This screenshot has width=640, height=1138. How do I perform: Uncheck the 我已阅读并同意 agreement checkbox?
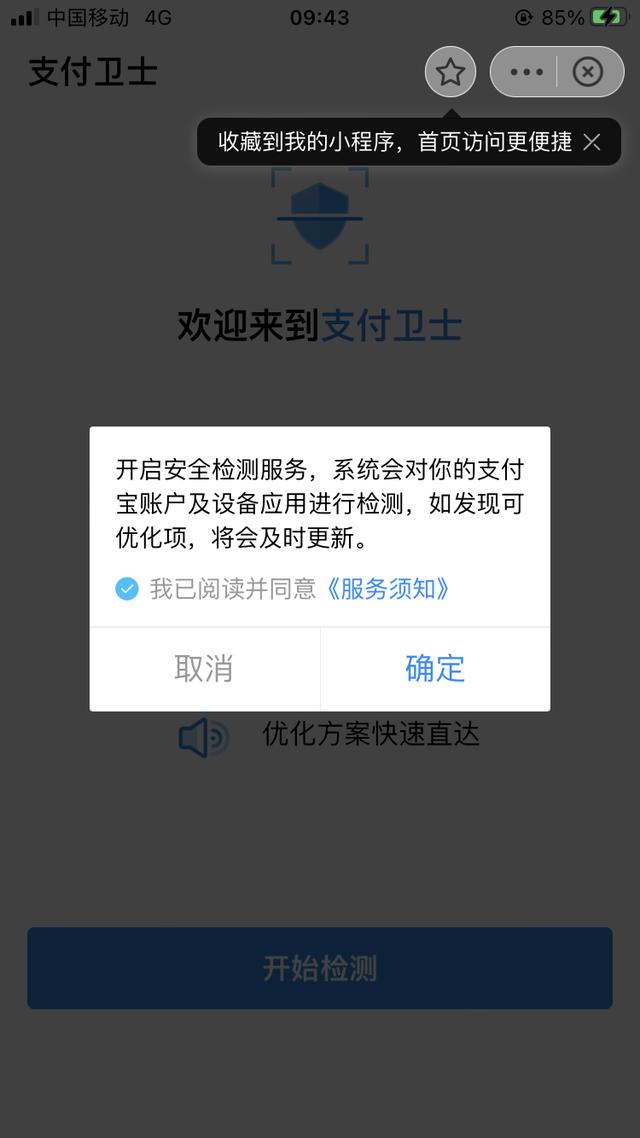[126, 589]
